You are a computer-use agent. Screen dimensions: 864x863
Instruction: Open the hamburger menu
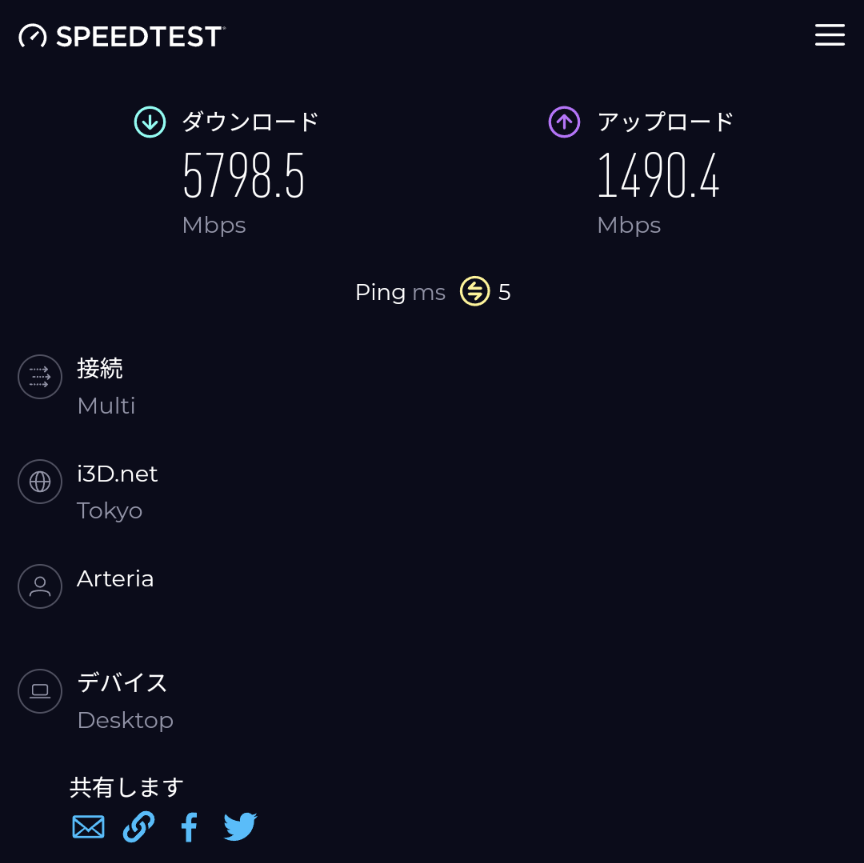tap(829, 36)
